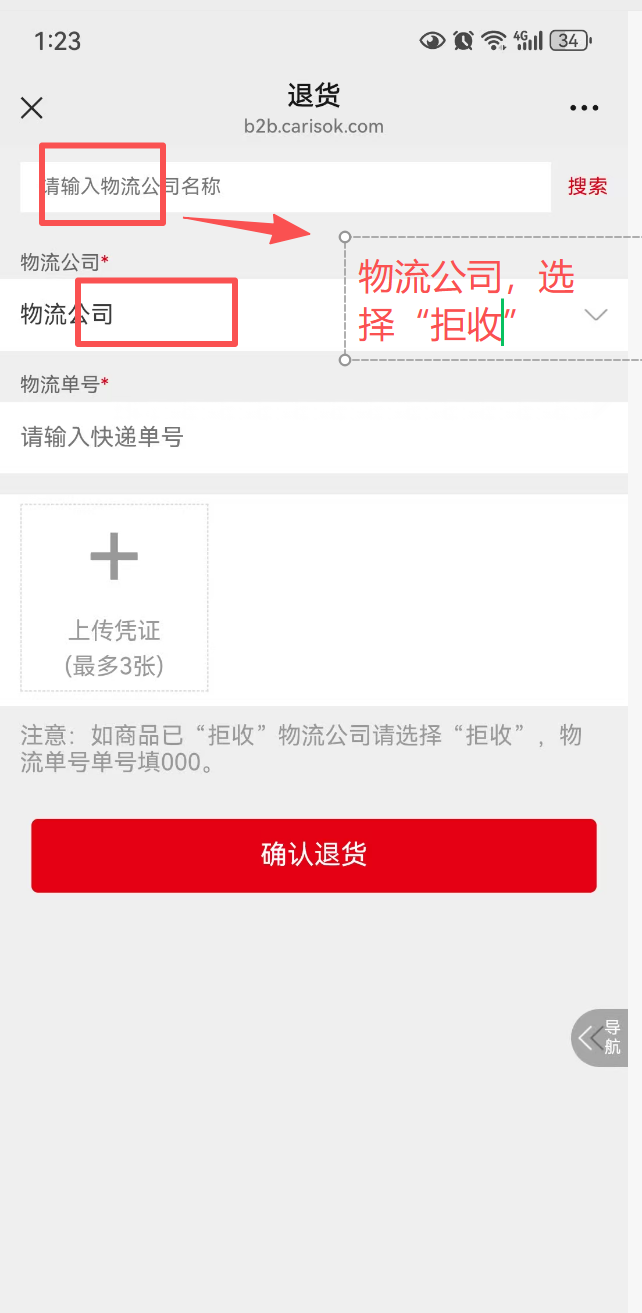Confirm with the 确认退货 button

(x=314, y=855)
